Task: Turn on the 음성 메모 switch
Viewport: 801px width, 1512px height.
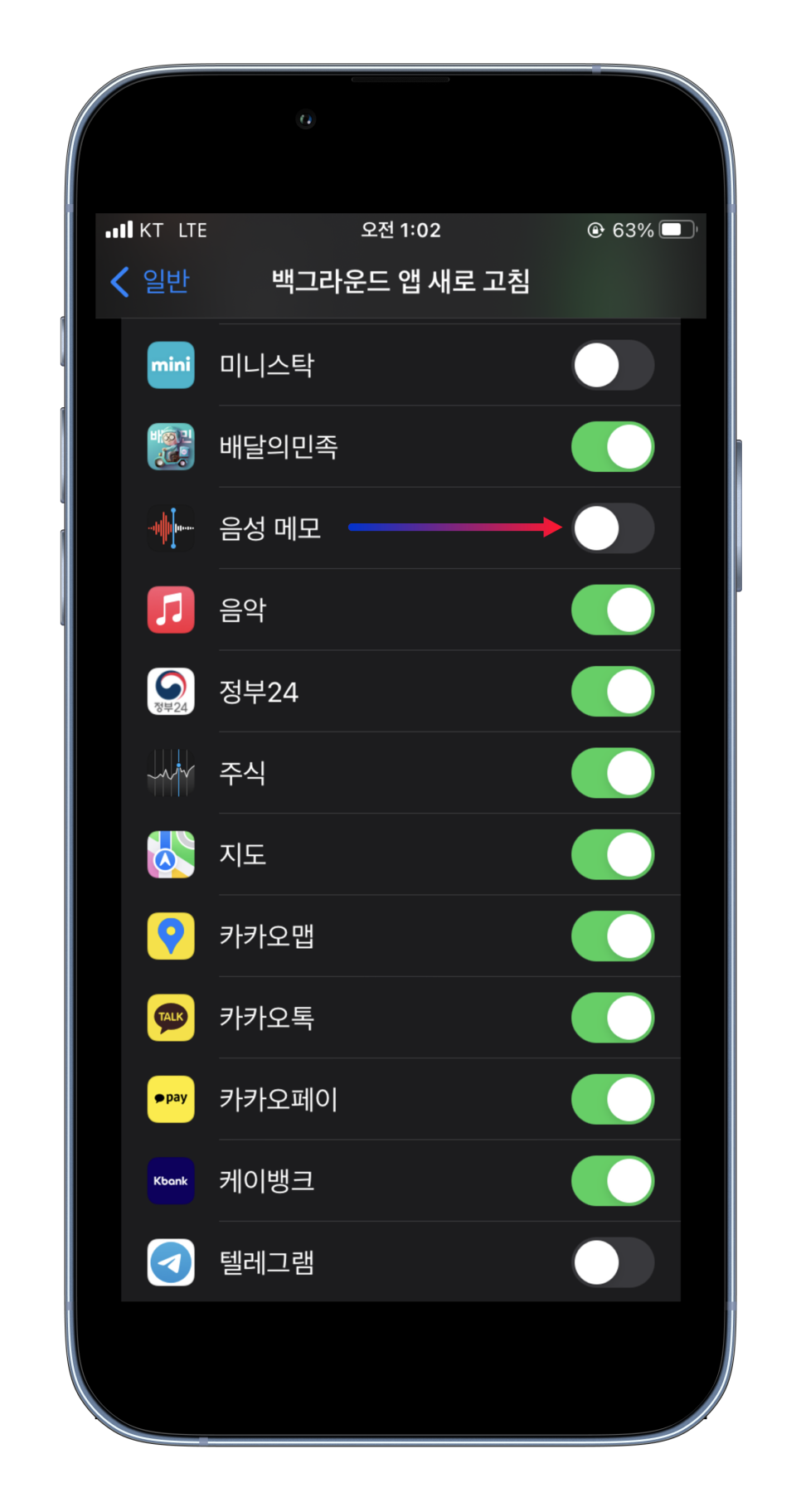Action: (x=612, y=528)
